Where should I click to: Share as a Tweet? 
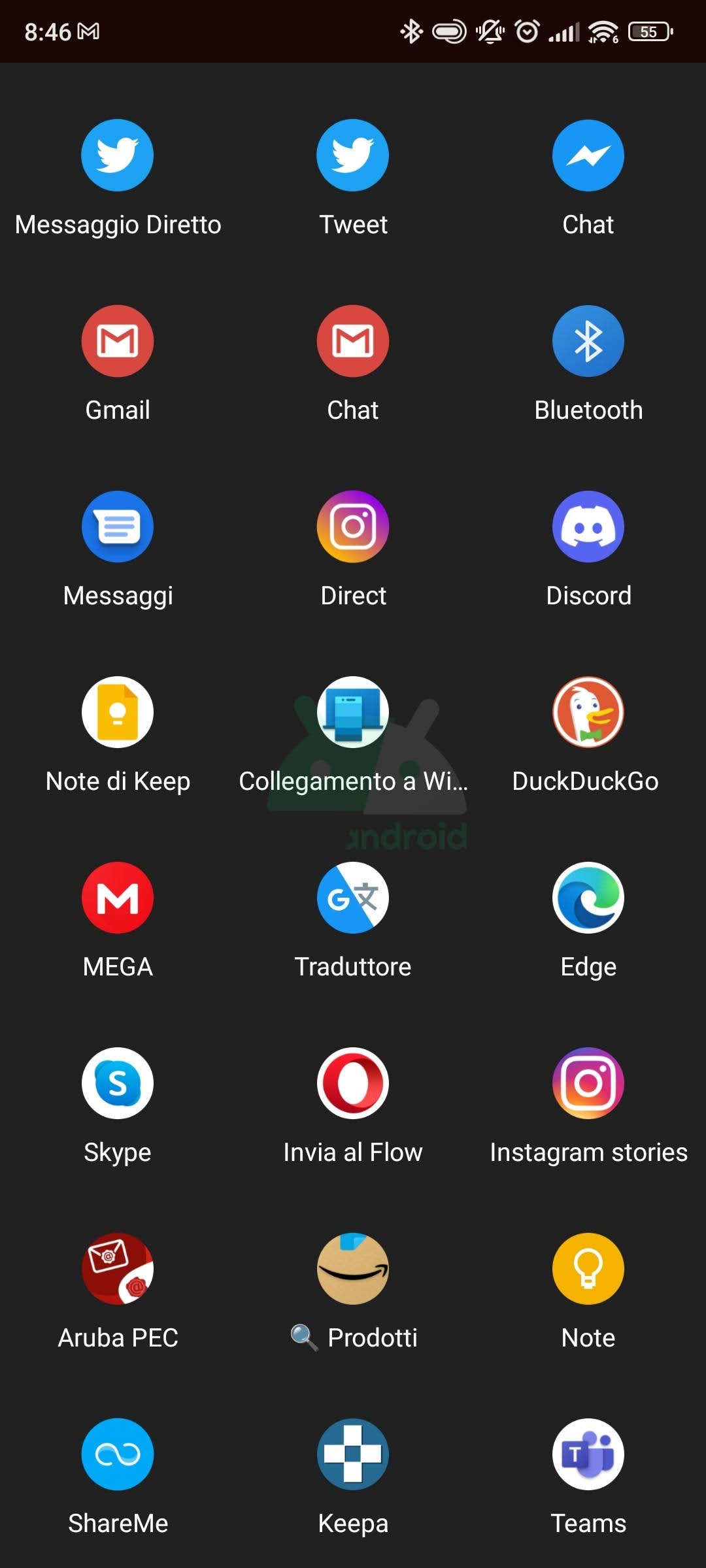[353, 155]
